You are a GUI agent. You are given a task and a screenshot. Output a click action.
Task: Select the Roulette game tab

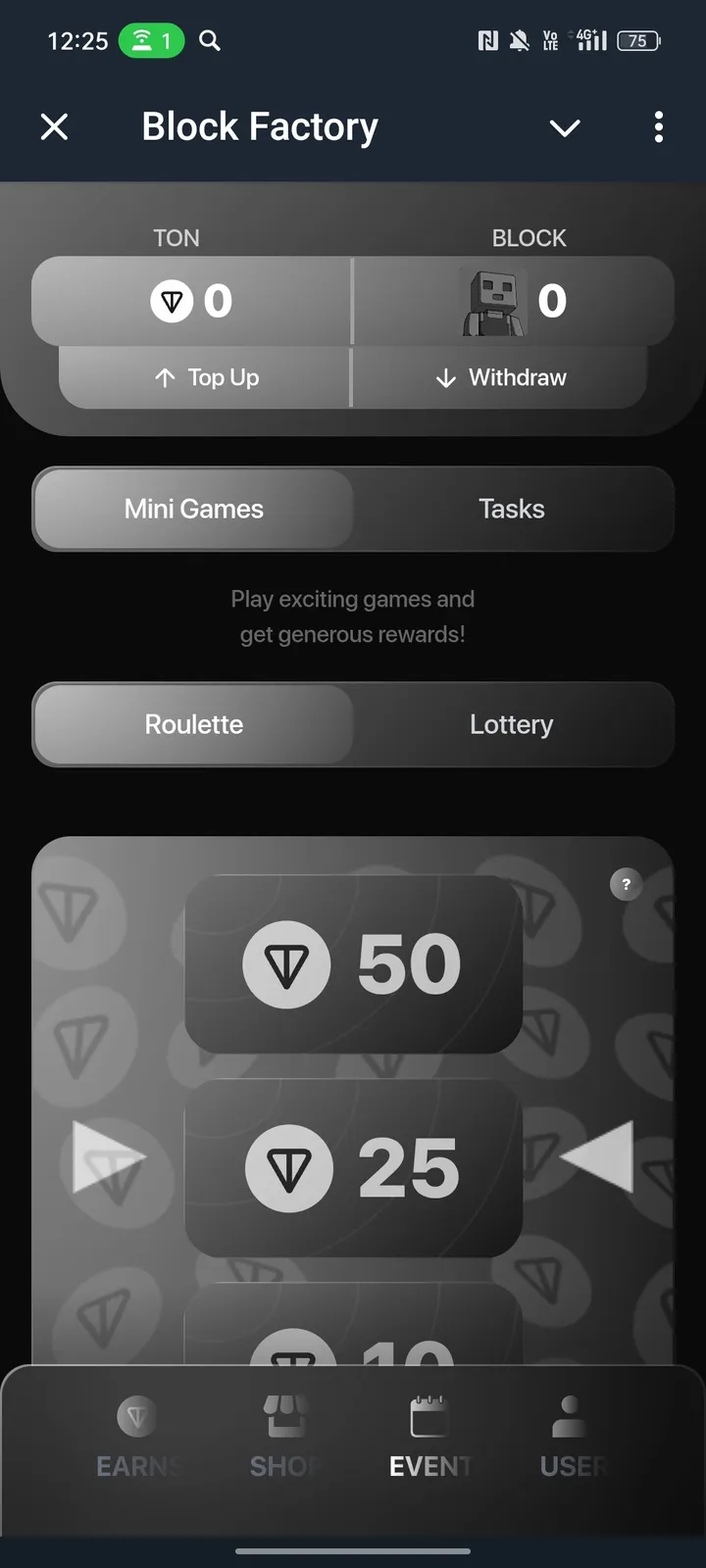pyautogui.click(x=194, y=724)
